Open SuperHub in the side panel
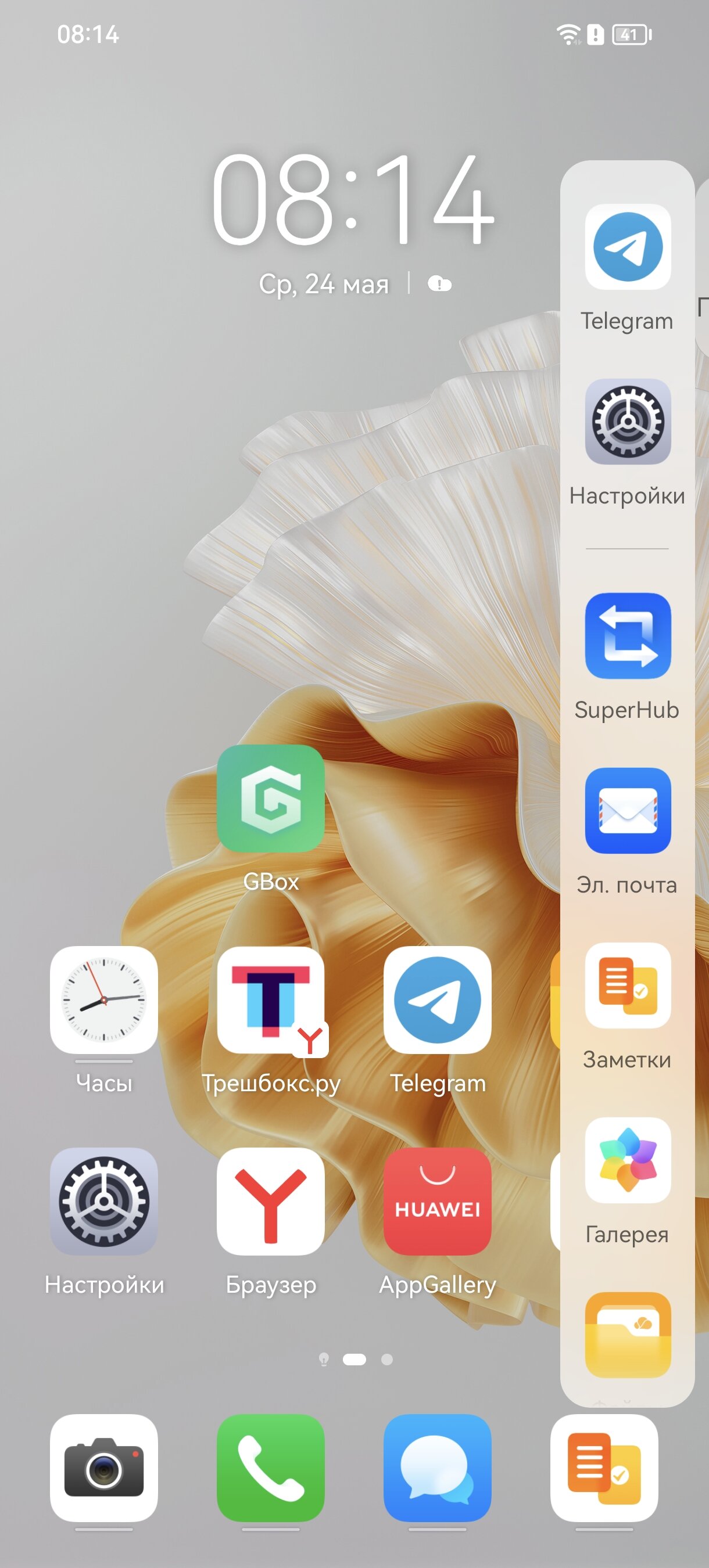Image resolution: width=709 pixels, height=1568 pixels. (x=628, y=635)
